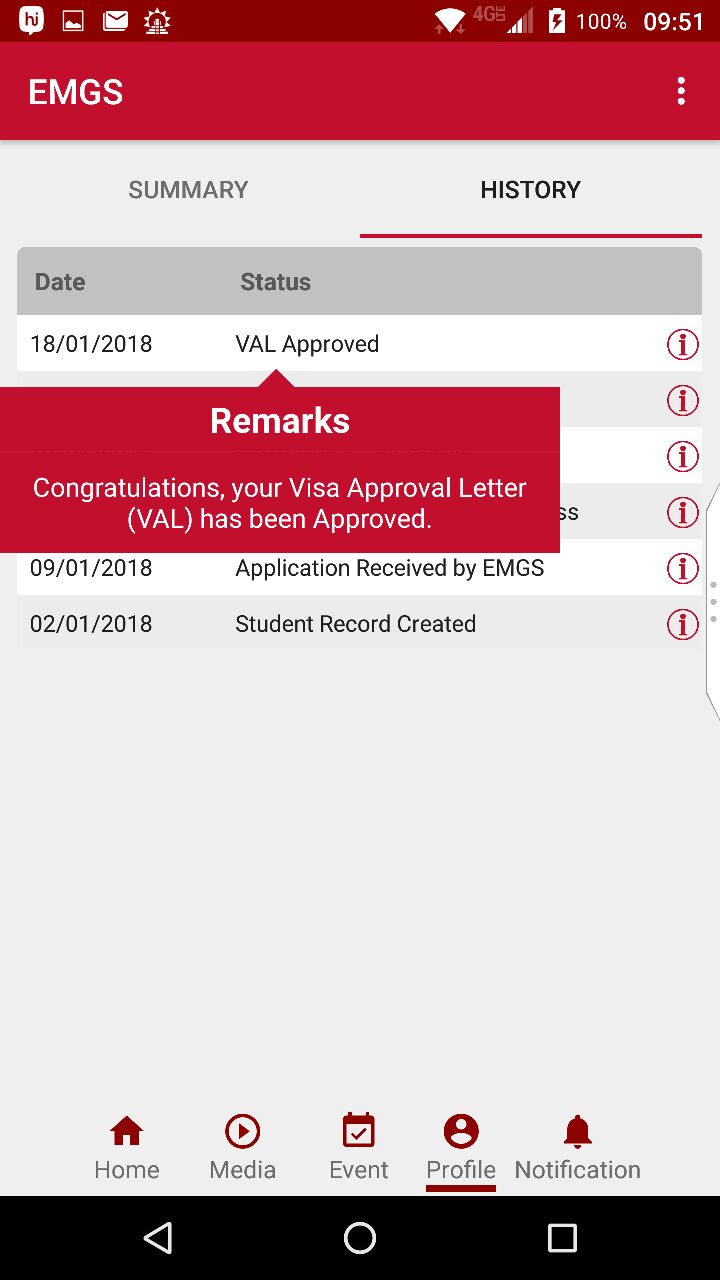Image resolution: width=720 pixels, height=1280 pixels.
Task: Go to the device home screen
Action: point(360,1238)
